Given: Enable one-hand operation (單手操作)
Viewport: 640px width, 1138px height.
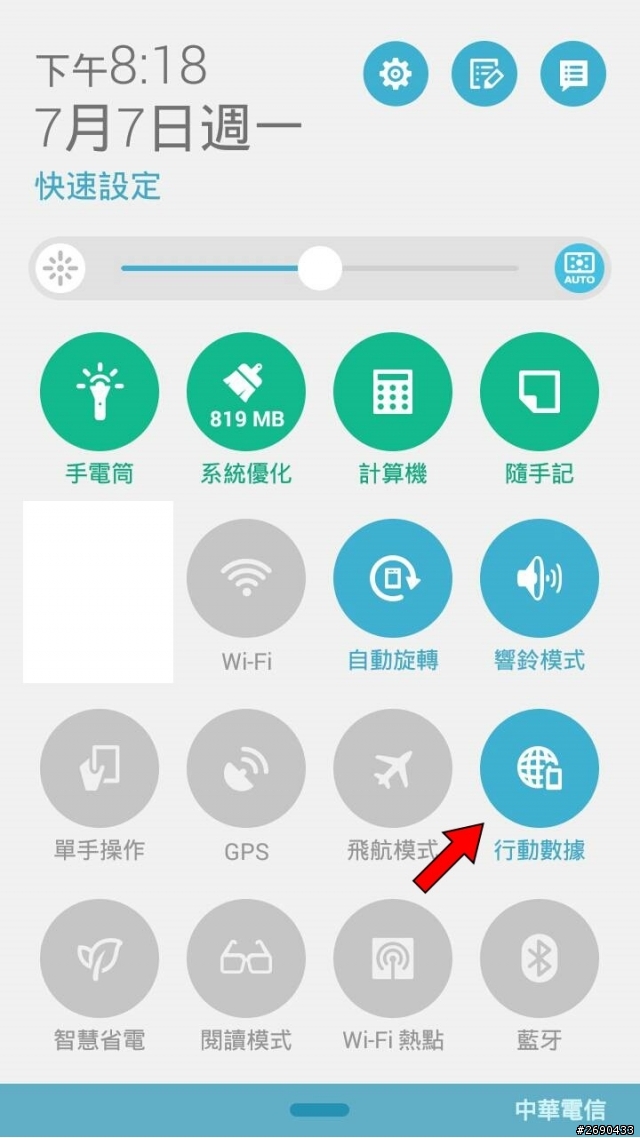Looking at the screenshot, I should [99, 768].
